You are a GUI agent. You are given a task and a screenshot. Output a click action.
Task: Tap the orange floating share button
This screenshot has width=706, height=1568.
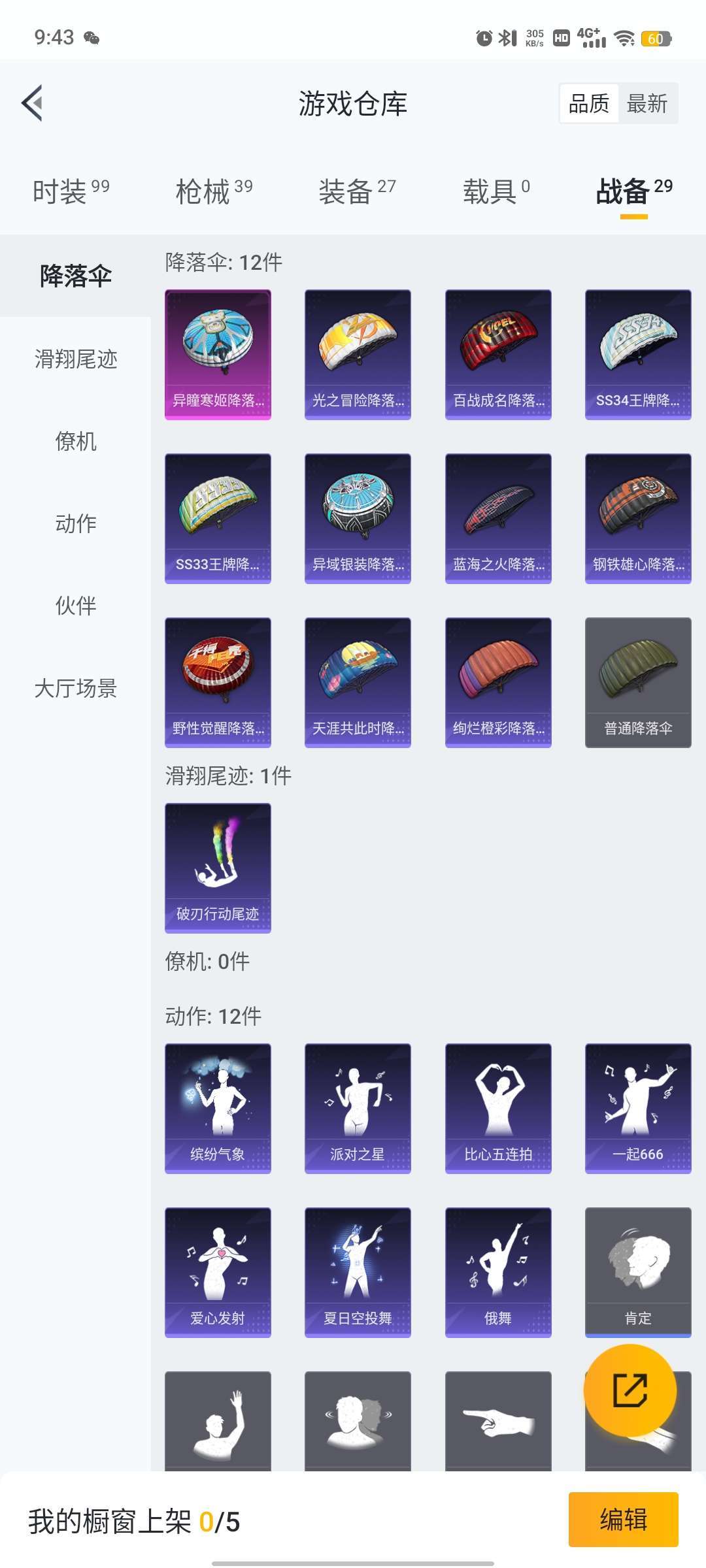coord(630,1390)
